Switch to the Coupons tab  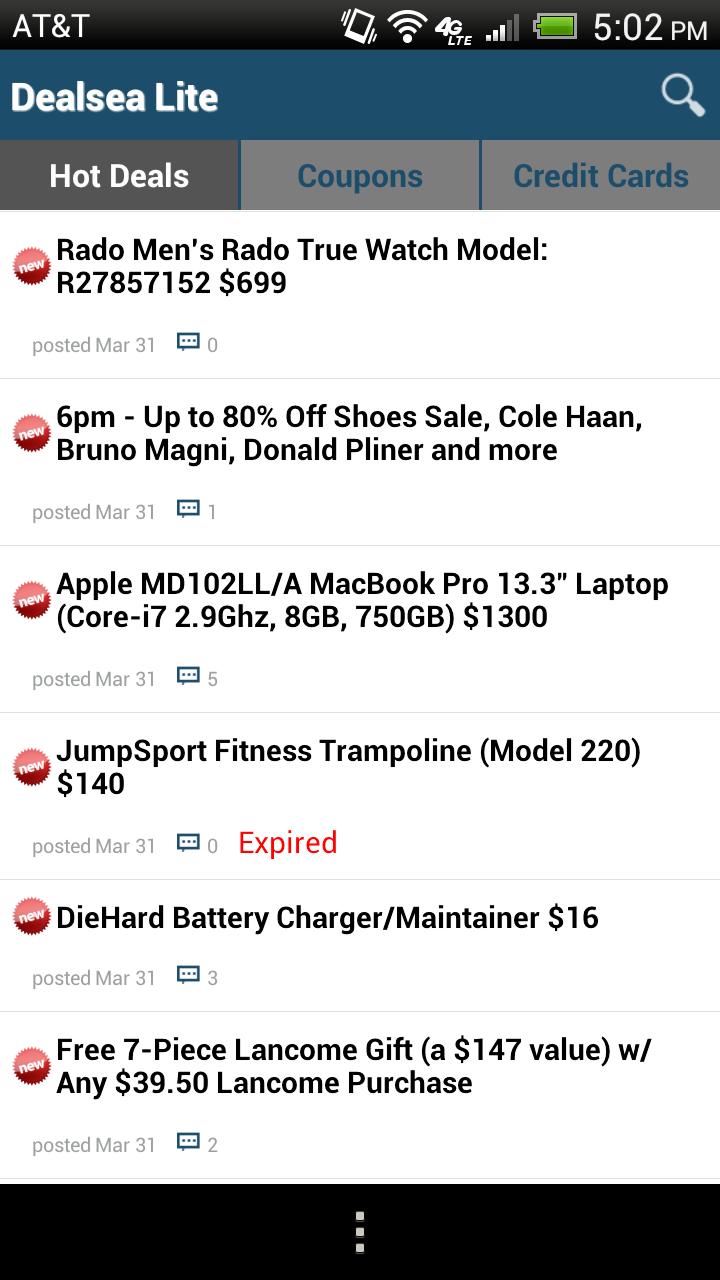[x=359, y=175]
